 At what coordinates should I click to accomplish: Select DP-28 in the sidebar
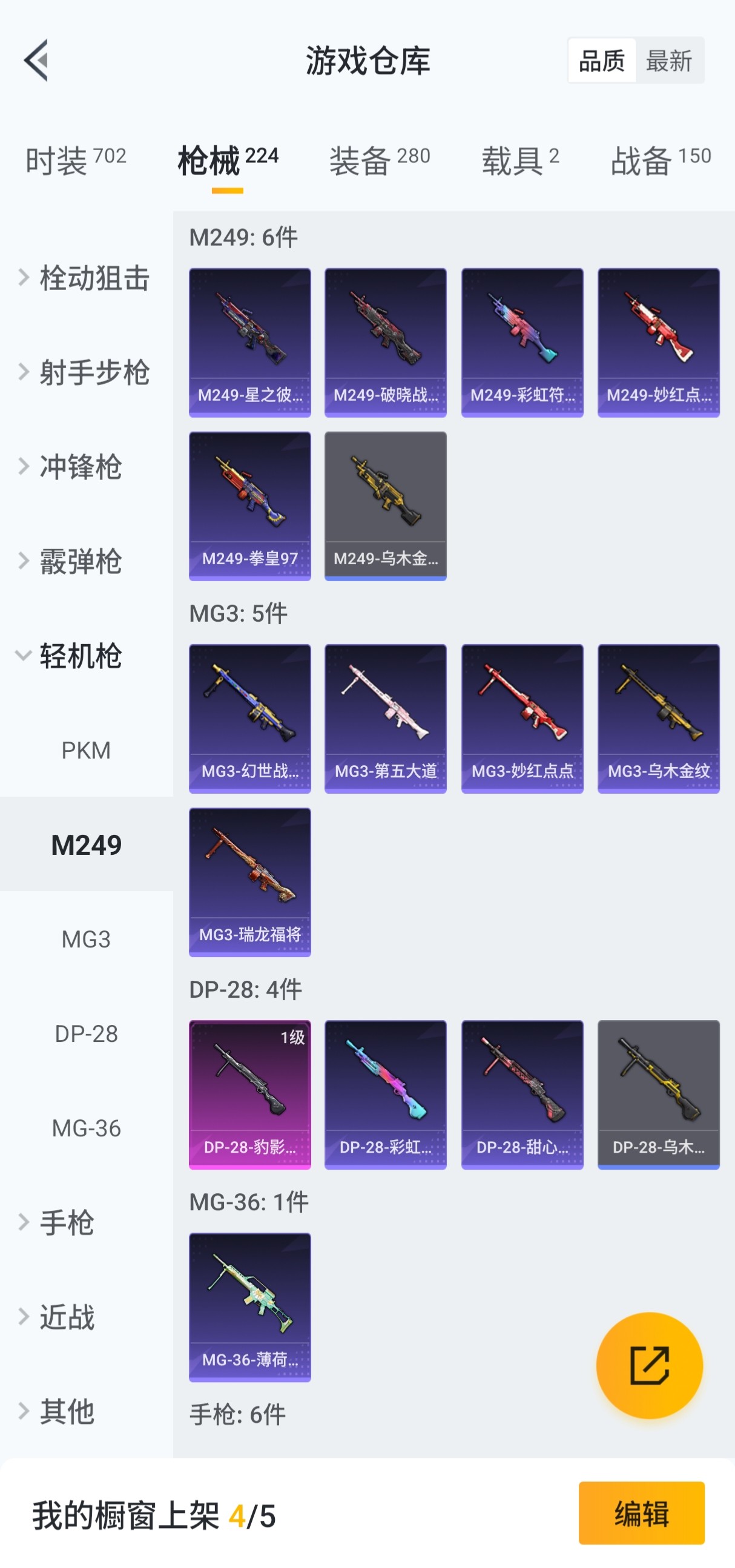[87, 1033]
